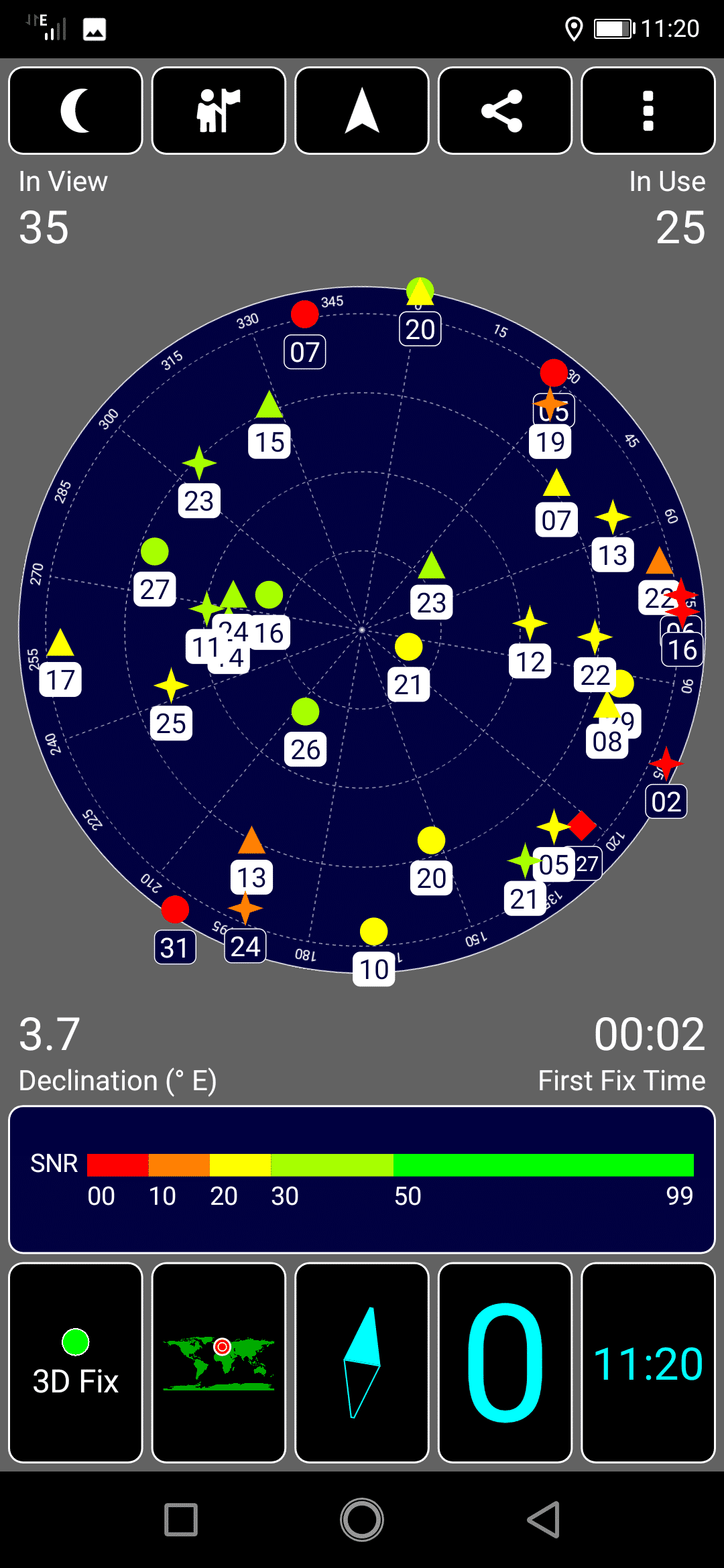This screenshot has width=724, height=1568.
Task: Tap the cyan 11:20 time tile
Action: [x=648, y=1362]
